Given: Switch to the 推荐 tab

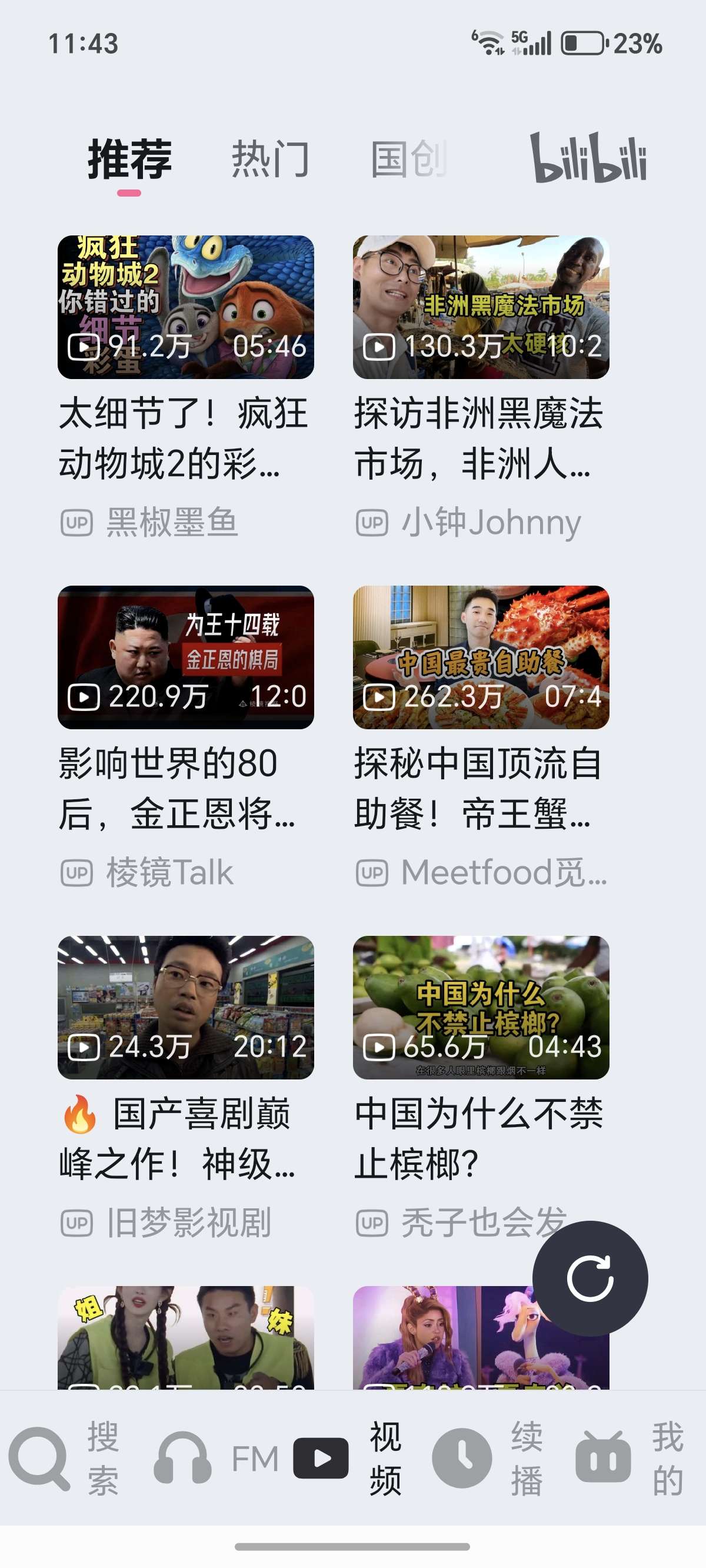Looking at the screenshot, I should coord(129,160).
